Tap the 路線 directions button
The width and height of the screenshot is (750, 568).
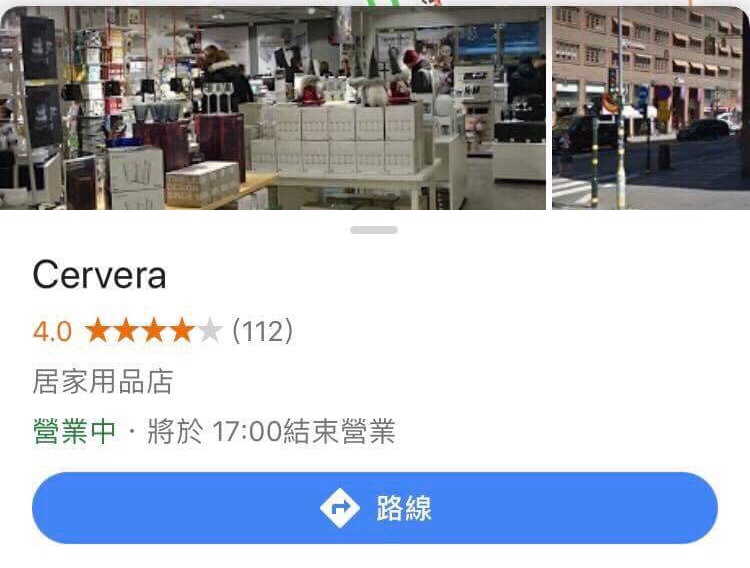click(x=375, y=508)
